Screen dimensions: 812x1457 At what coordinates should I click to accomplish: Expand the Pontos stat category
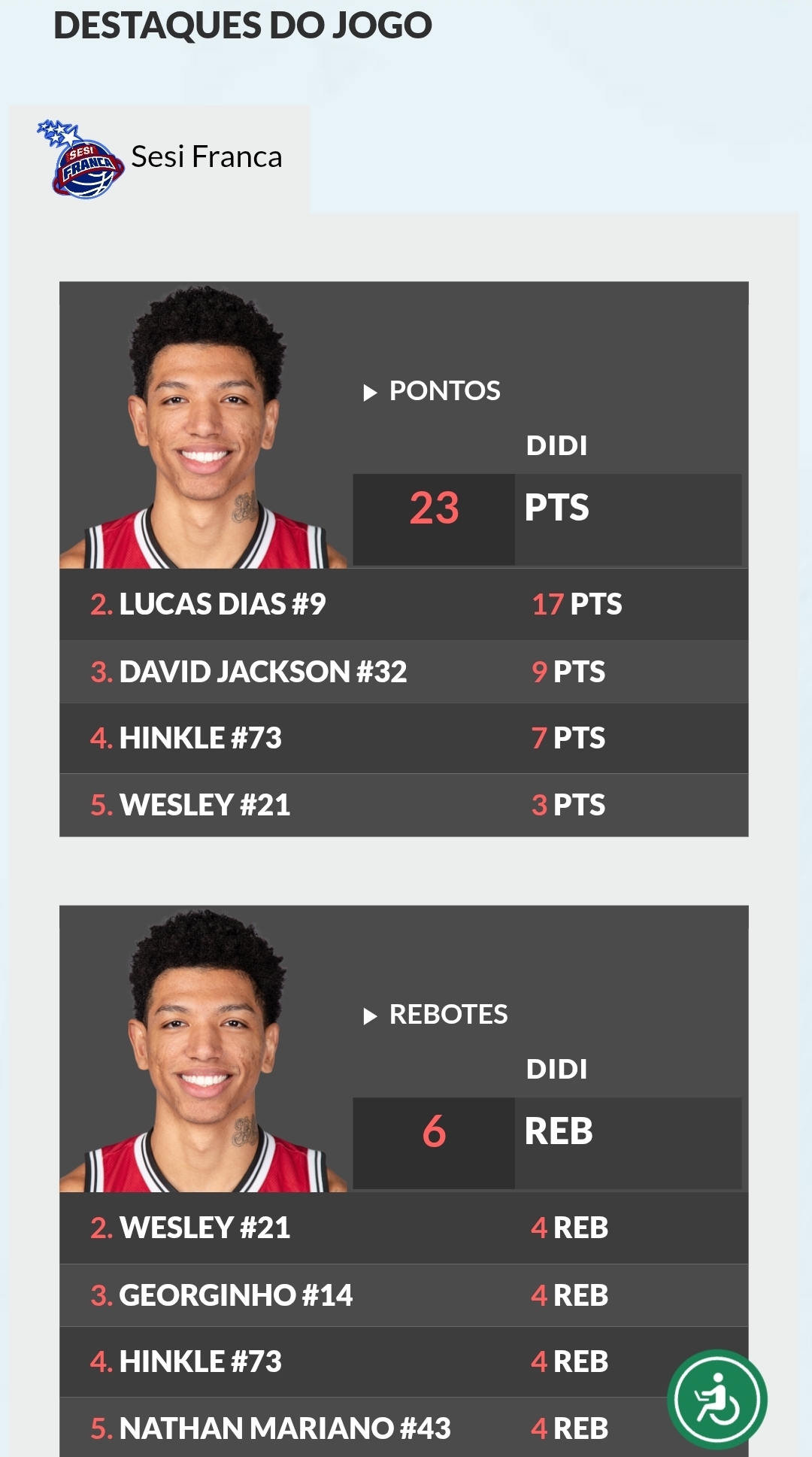432,391
